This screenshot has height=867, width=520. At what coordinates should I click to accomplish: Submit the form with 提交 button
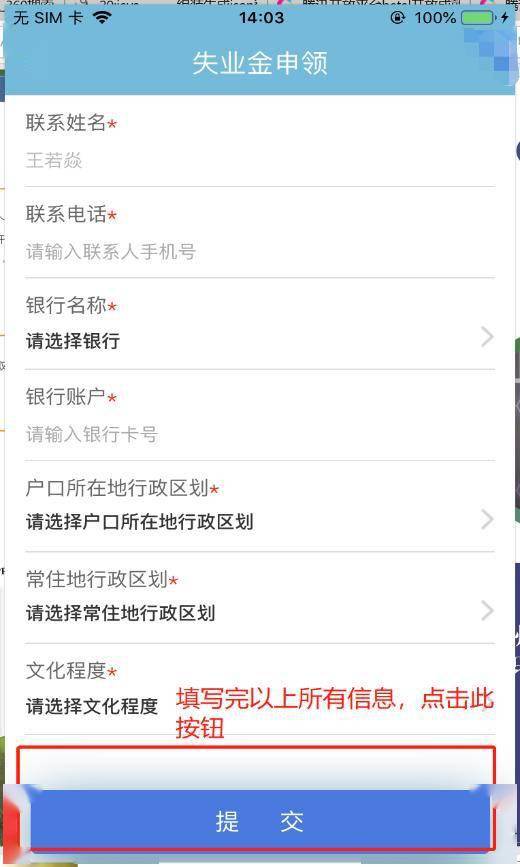pos(259,821)
